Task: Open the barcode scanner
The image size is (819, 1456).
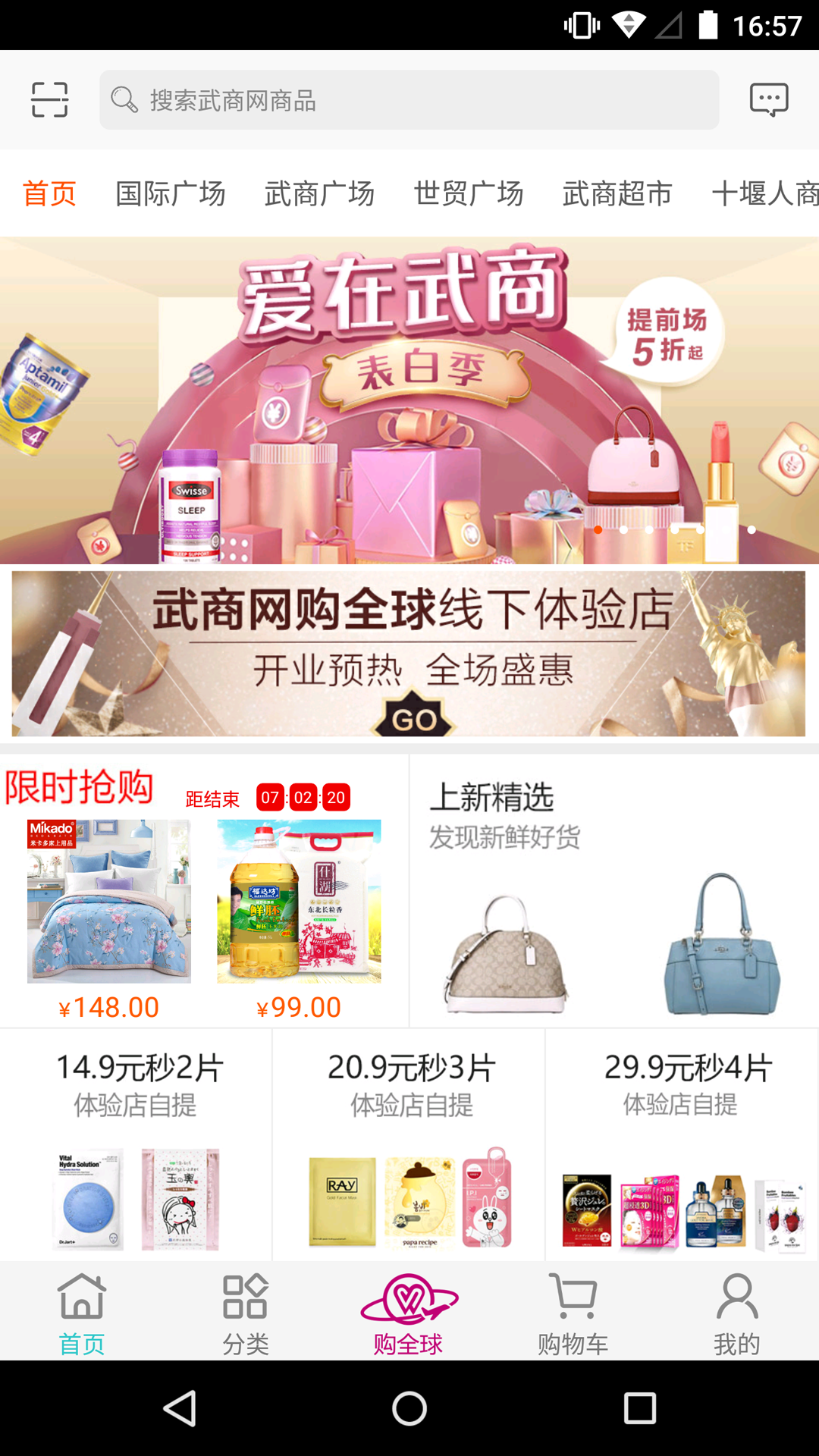Action: (49, 99)
